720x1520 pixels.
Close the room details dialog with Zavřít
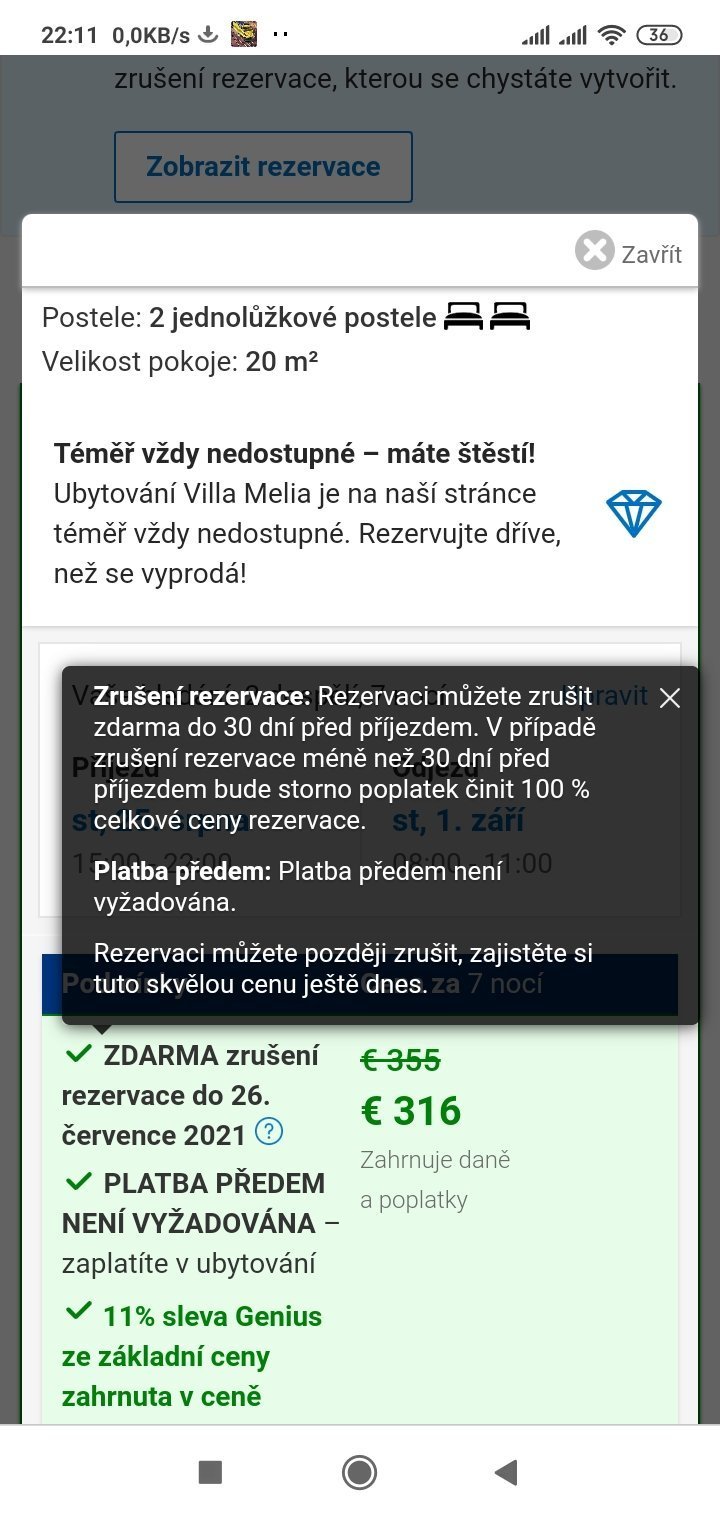click(x=629, y=251)
